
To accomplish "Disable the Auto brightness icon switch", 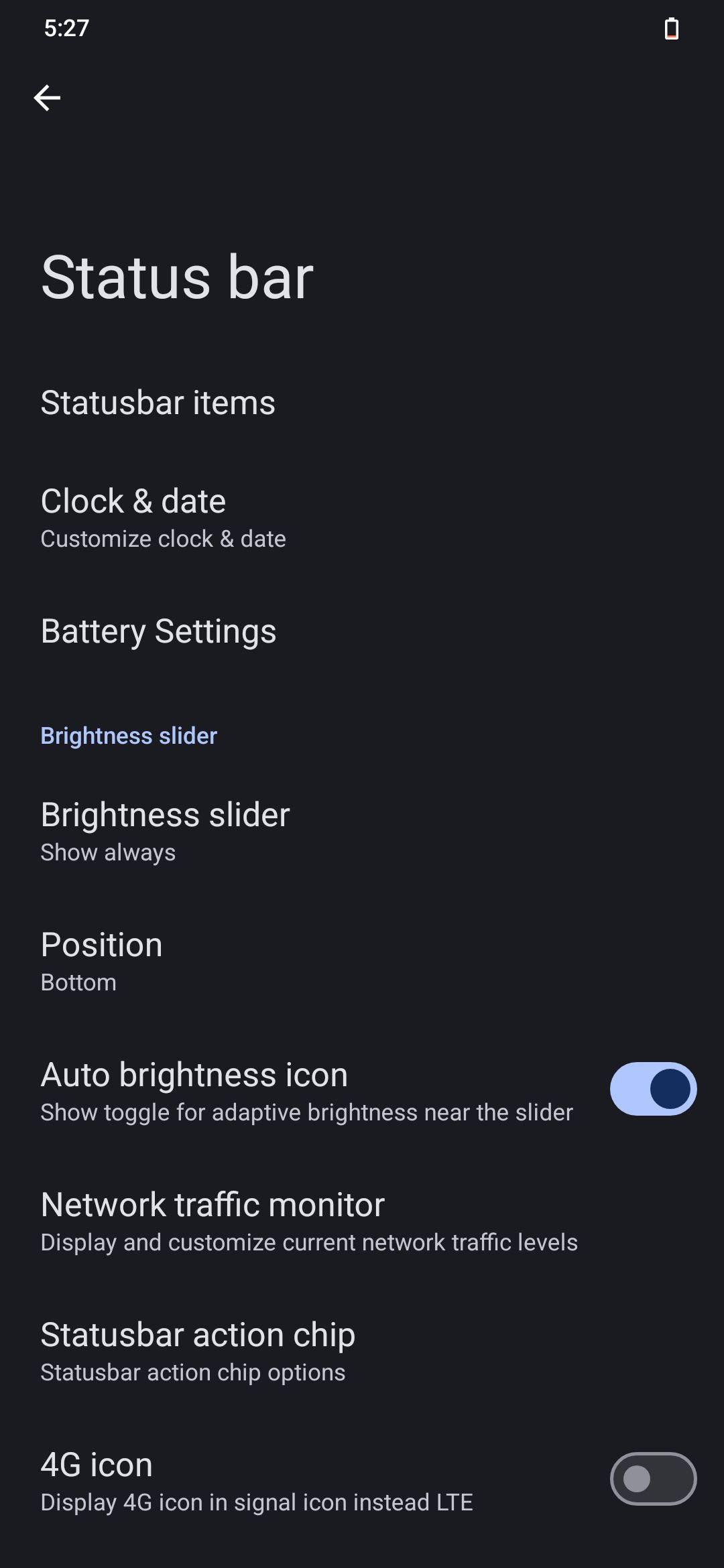I will pos(653,1089).
